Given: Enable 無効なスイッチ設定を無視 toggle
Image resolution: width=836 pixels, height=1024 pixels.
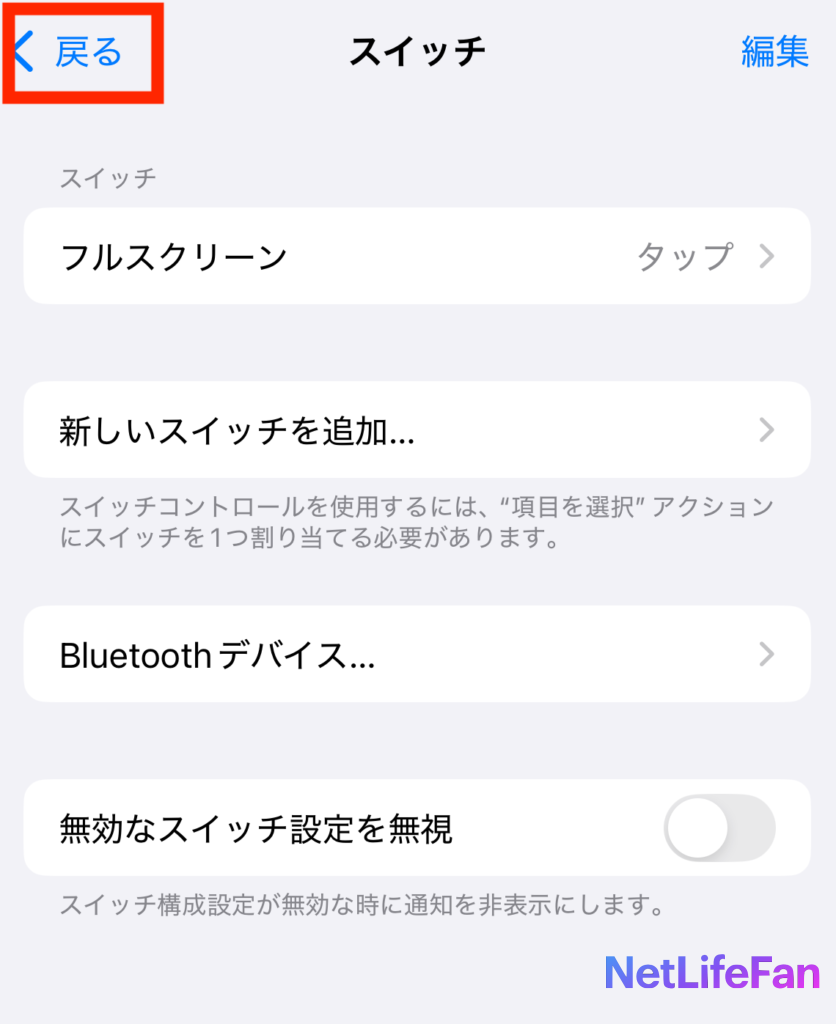Looking at the screenshot, I should click(719, 828).
